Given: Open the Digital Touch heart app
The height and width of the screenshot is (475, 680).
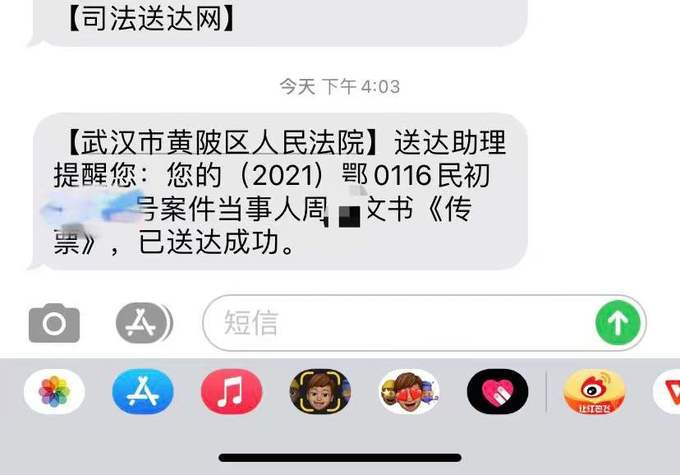Looking at the screenshot, I should [x=497, y=392].
